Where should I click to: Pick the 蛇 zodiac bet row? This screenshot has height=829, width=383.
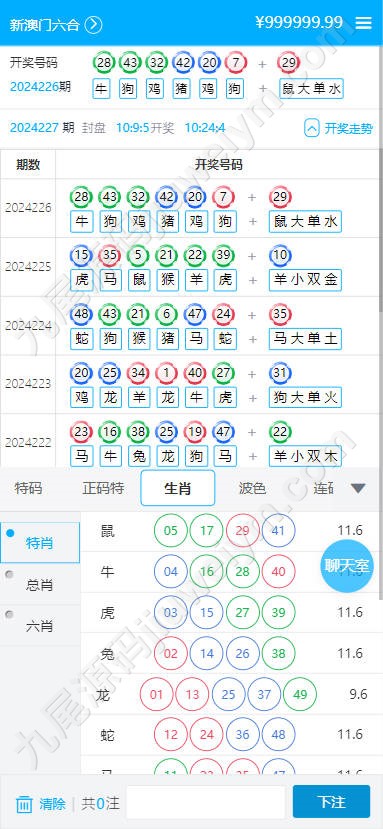pyautogui.click(x=232, y=735)
